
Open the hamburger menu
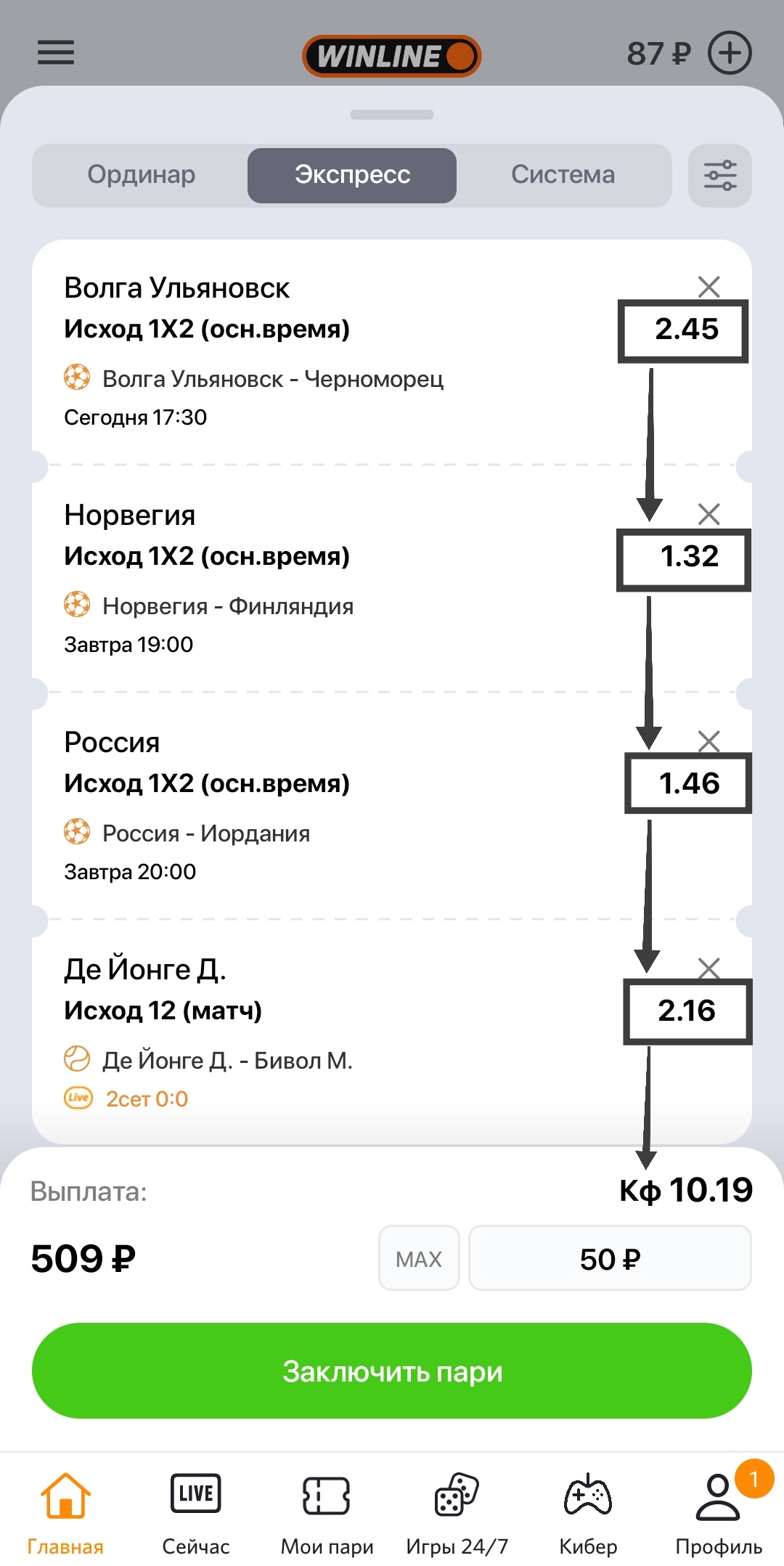click(x=56, y=52)
